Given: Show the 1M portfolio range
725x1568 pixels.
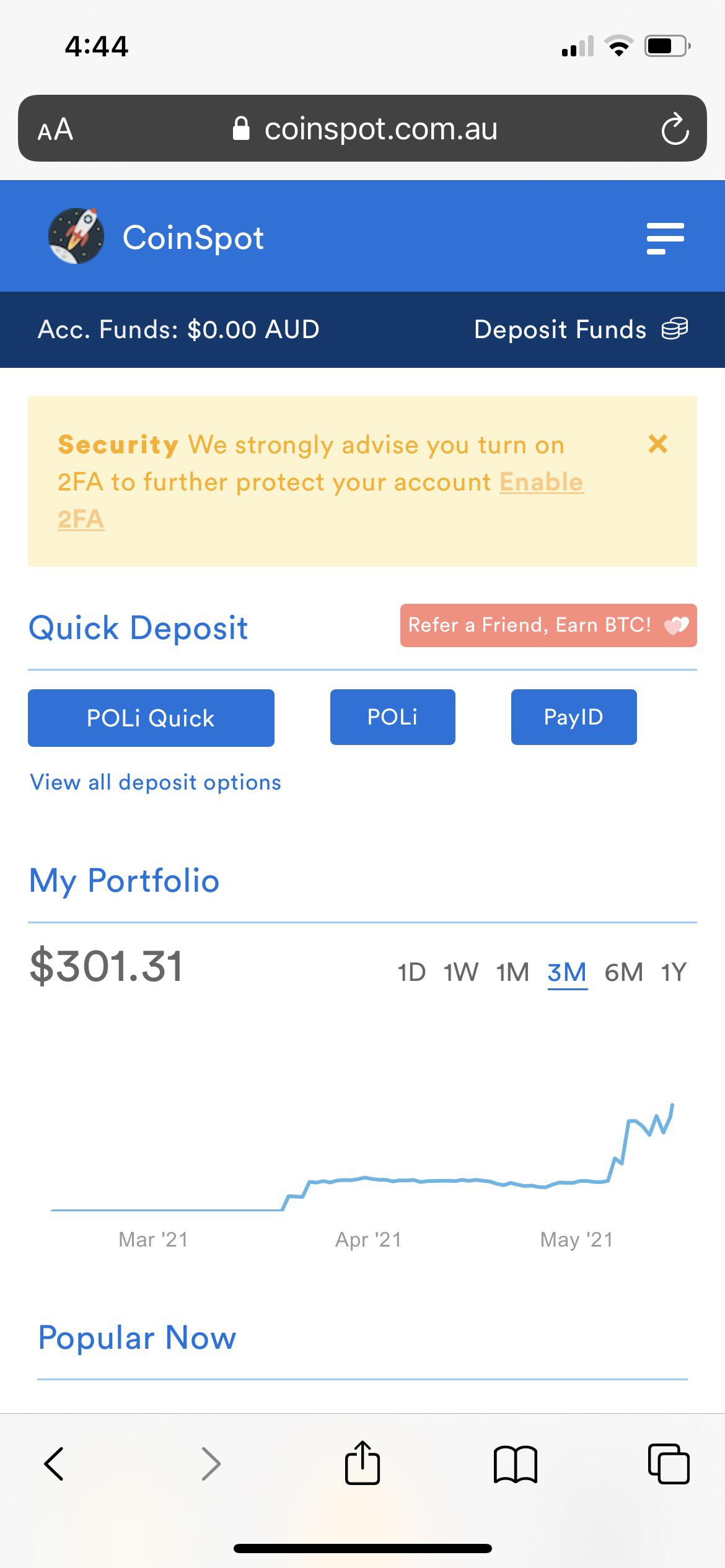Looking at the screenshot, I should [512, 972].
